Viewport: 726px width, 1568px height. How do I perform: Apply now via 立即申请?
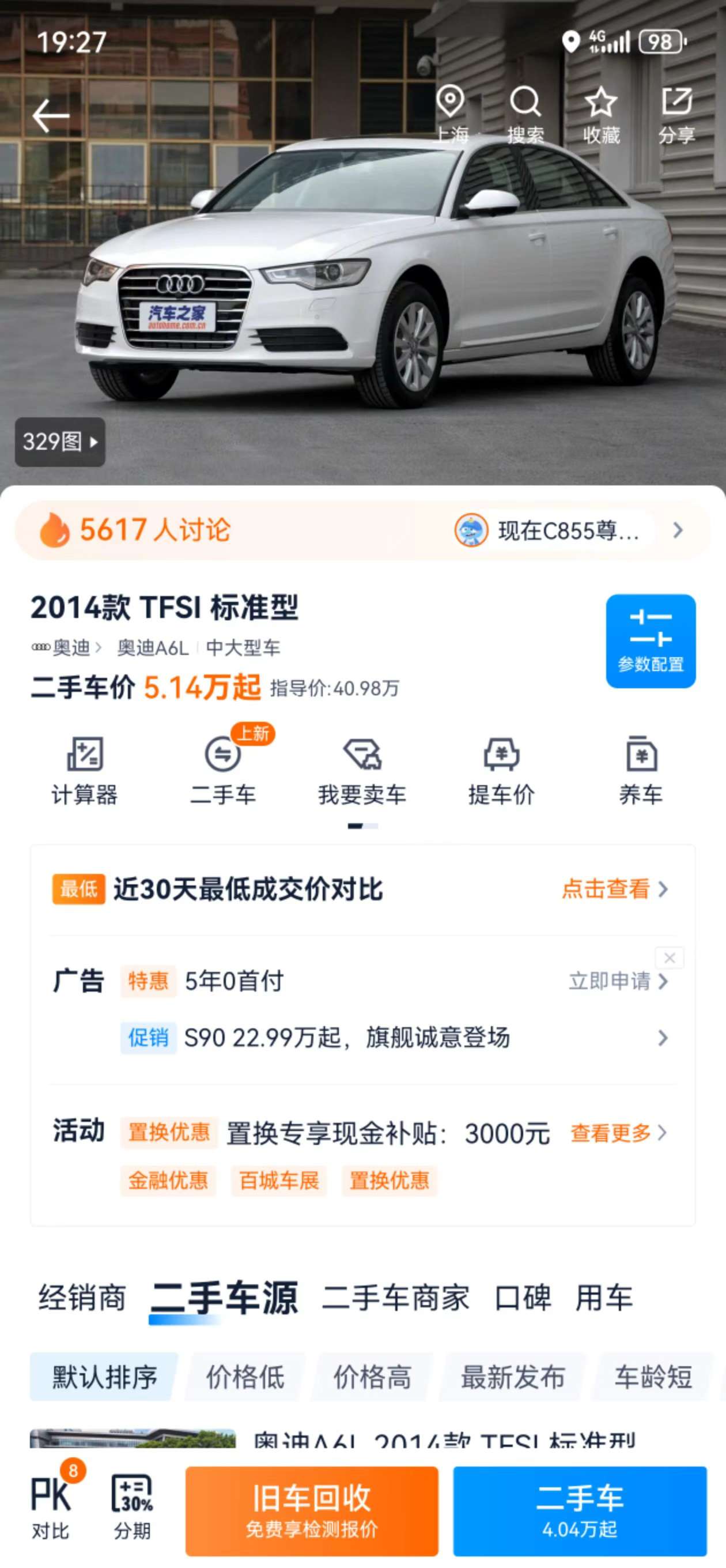click(x=618, y=981)
